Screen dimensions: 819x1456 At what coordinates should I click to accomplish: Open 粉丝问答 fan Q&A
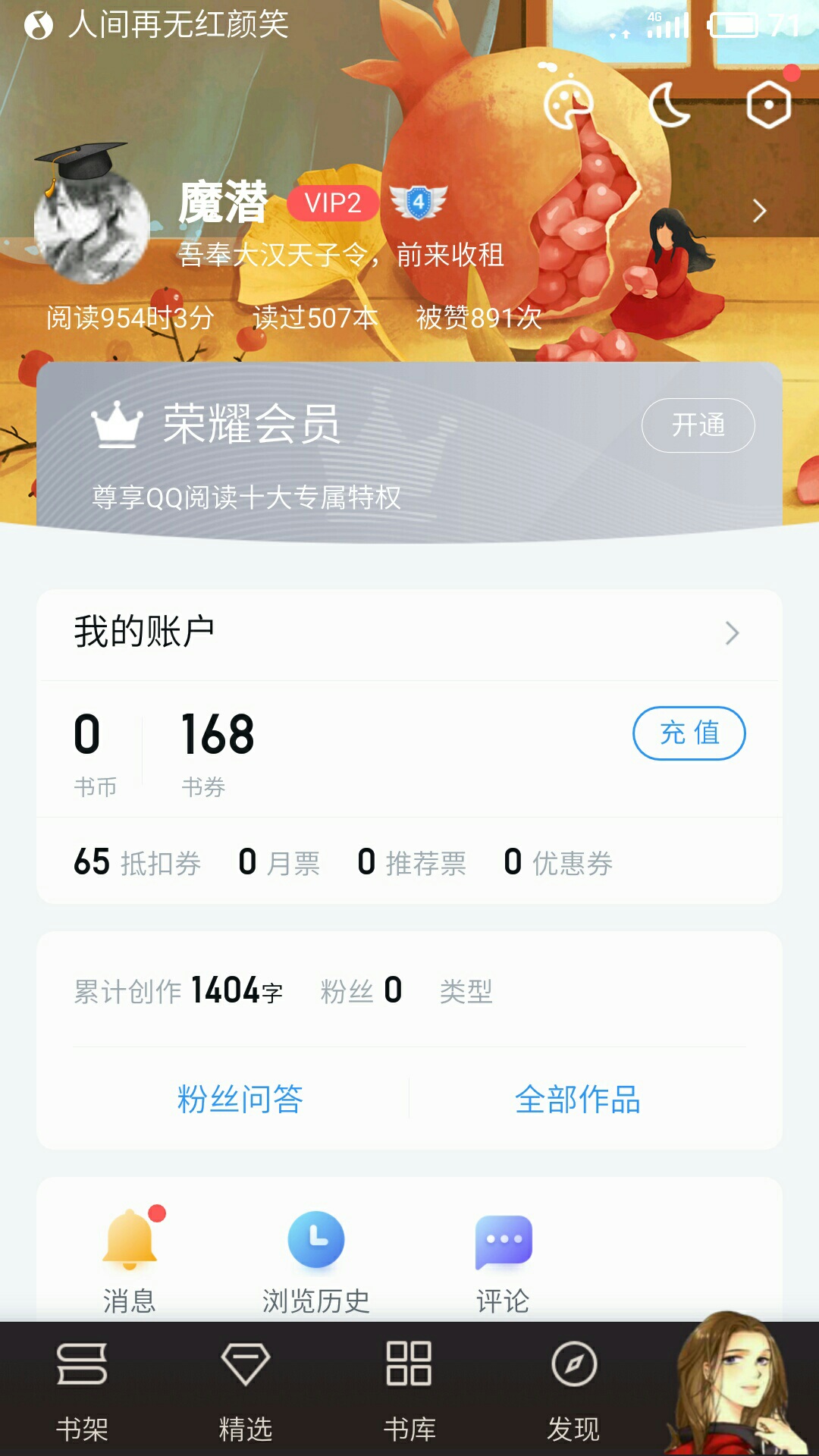(240, 1099)
